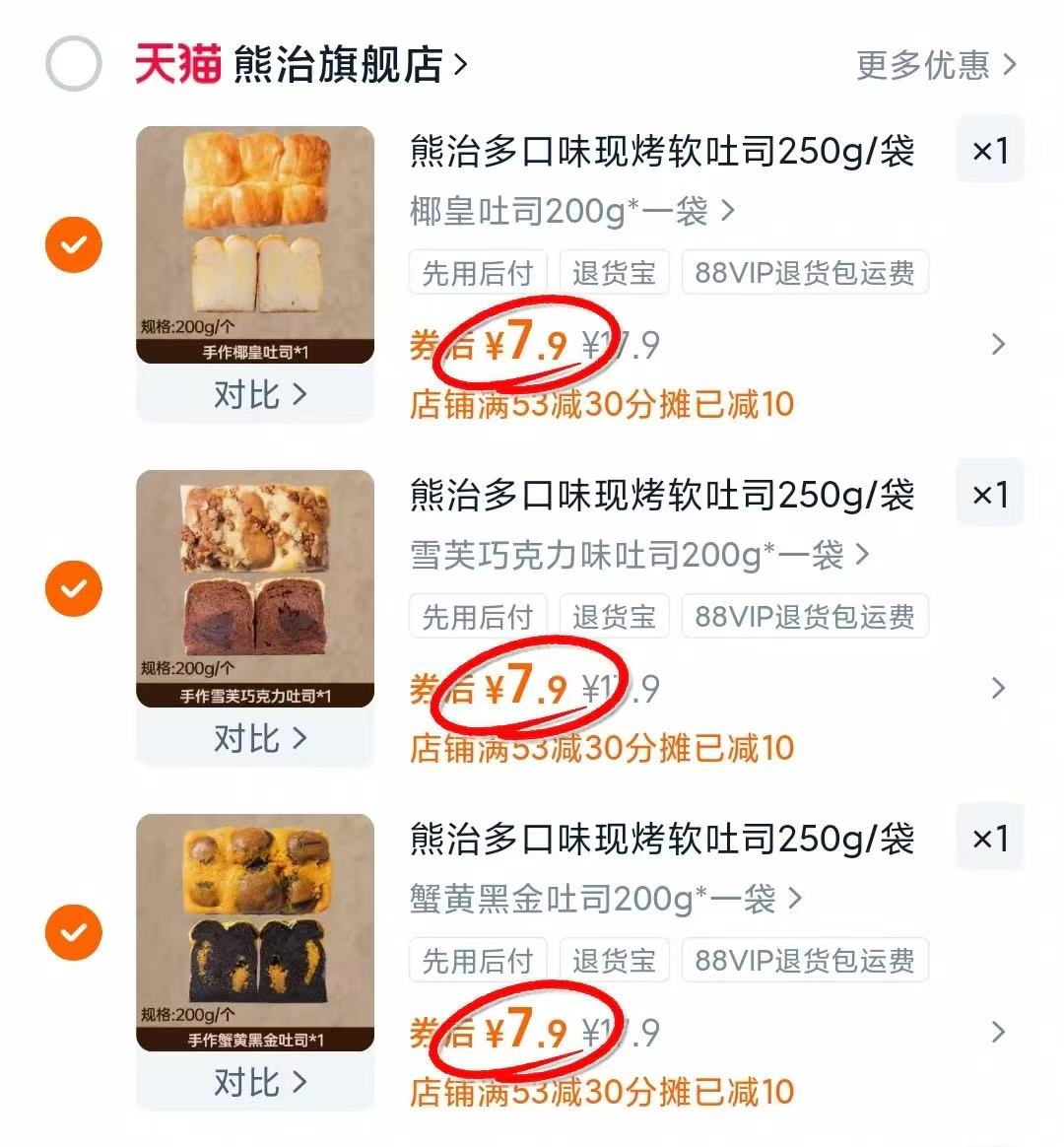The image size is (1064, 1147).
Task: Select the store checkbox next to 熊治旗舰店
Action: (x=71, y=63)
